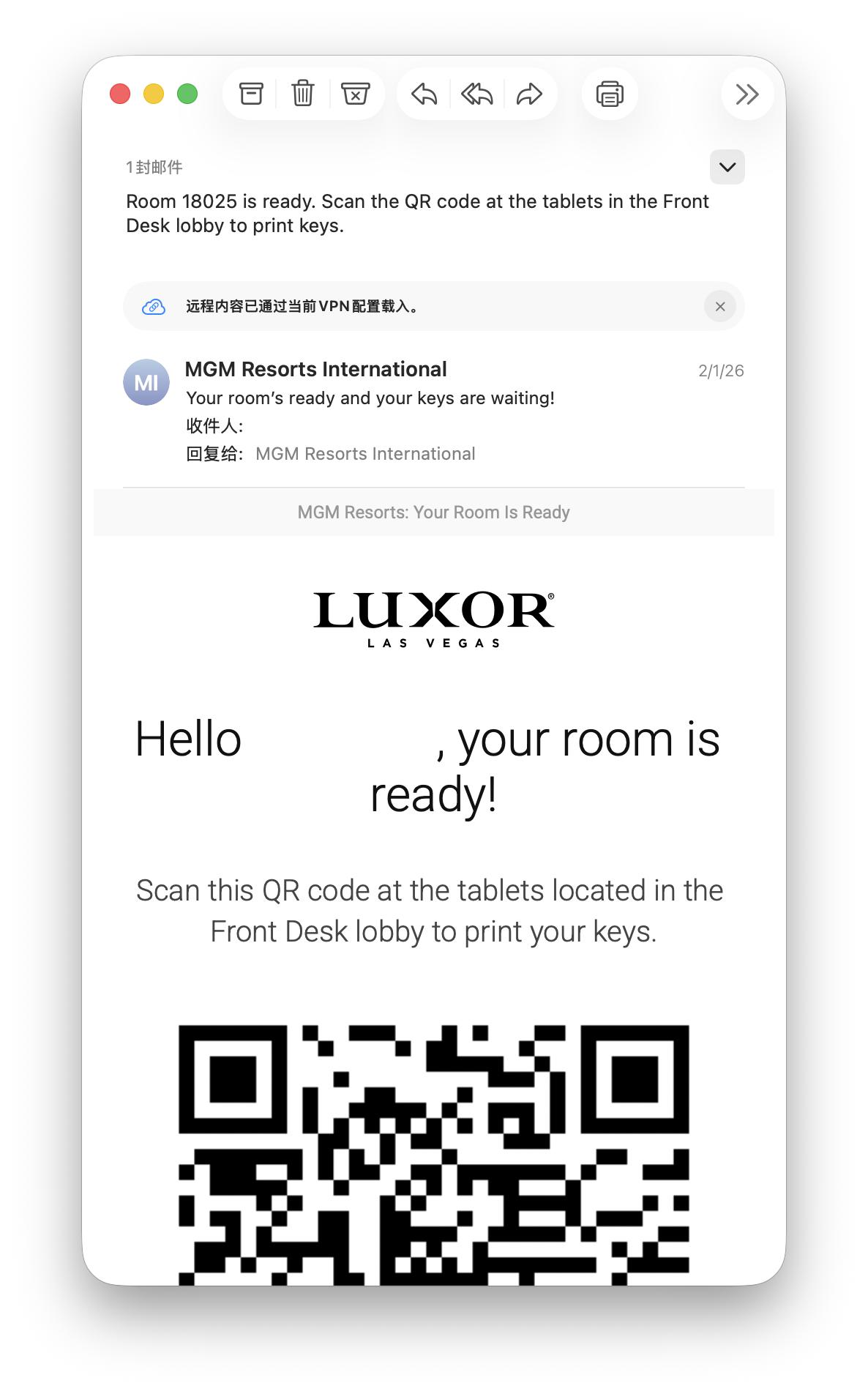Close the mail window
Screen dimensions: 868x1394
120,94
